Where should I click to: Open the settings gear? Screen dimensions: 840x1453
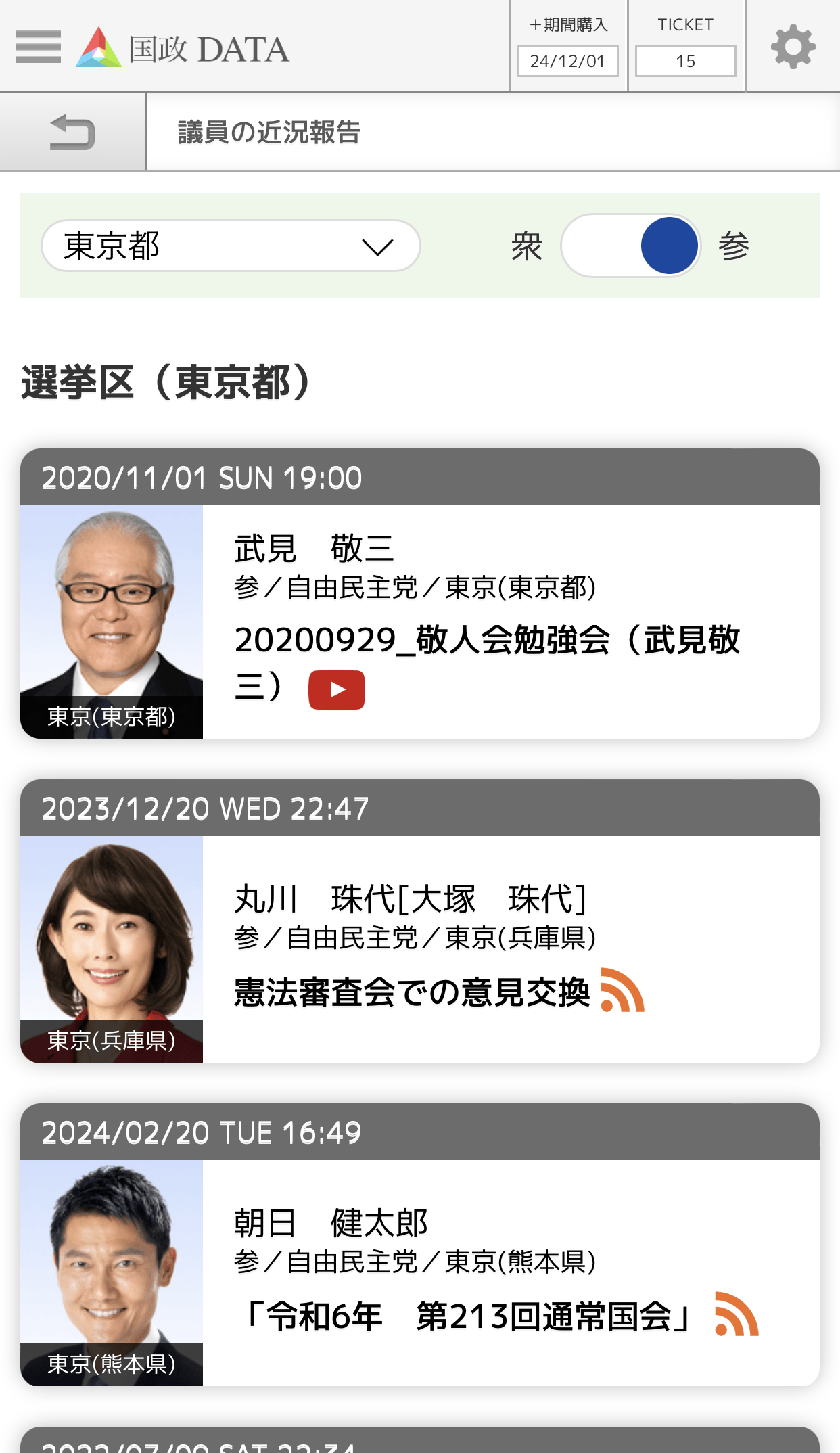click(793, 47)
